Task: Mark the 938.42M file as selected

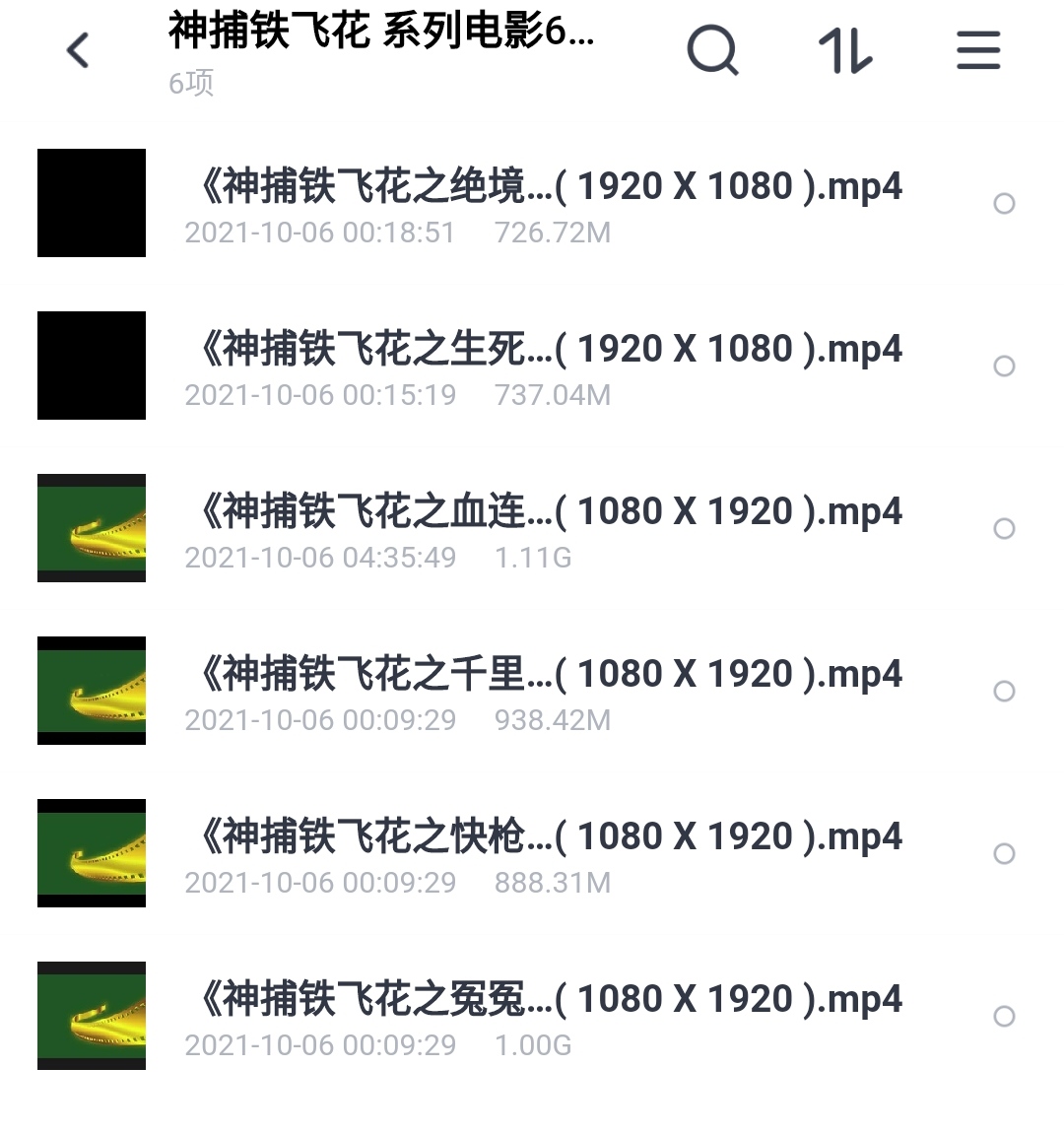Action: [1004, 692]
